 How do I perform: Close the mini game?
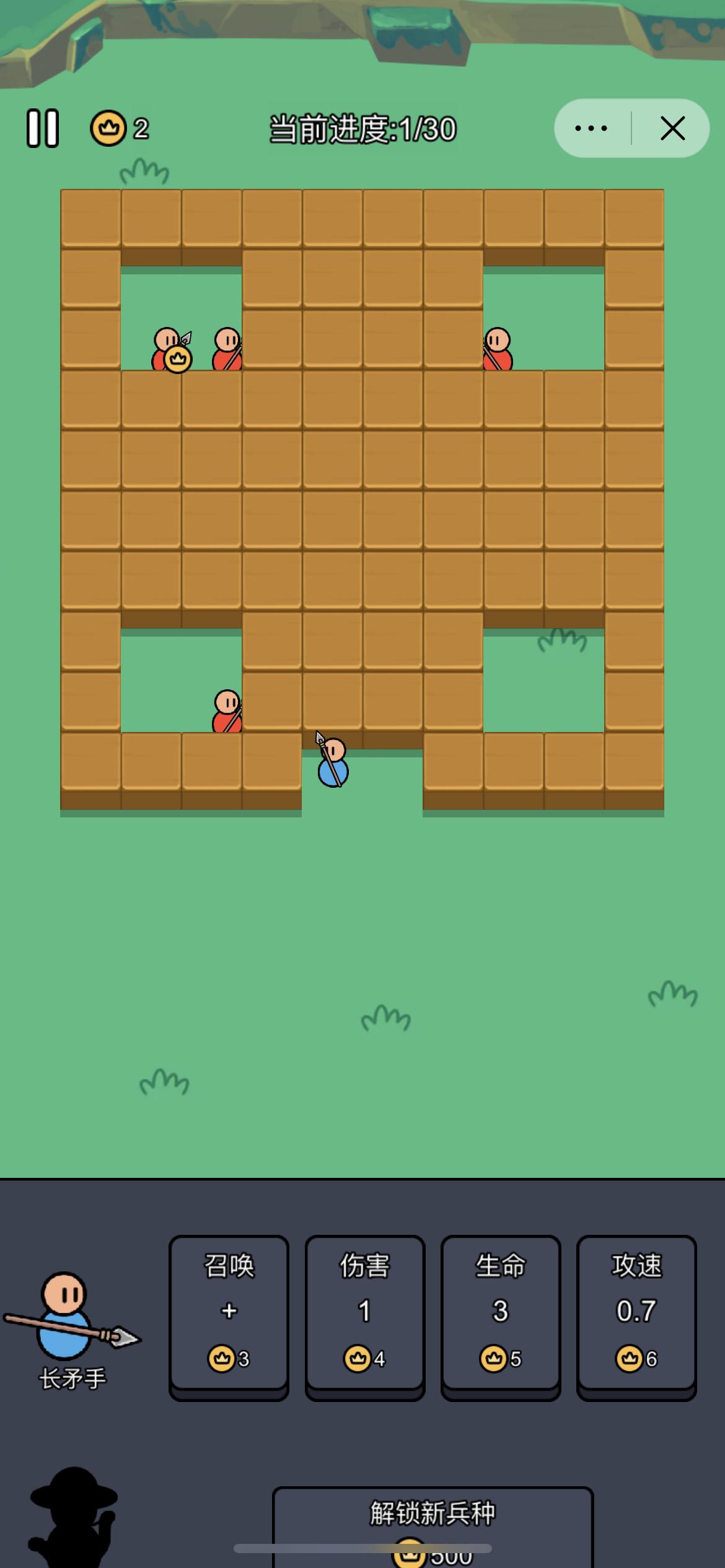pyautogui.click(x=672, y=128)
